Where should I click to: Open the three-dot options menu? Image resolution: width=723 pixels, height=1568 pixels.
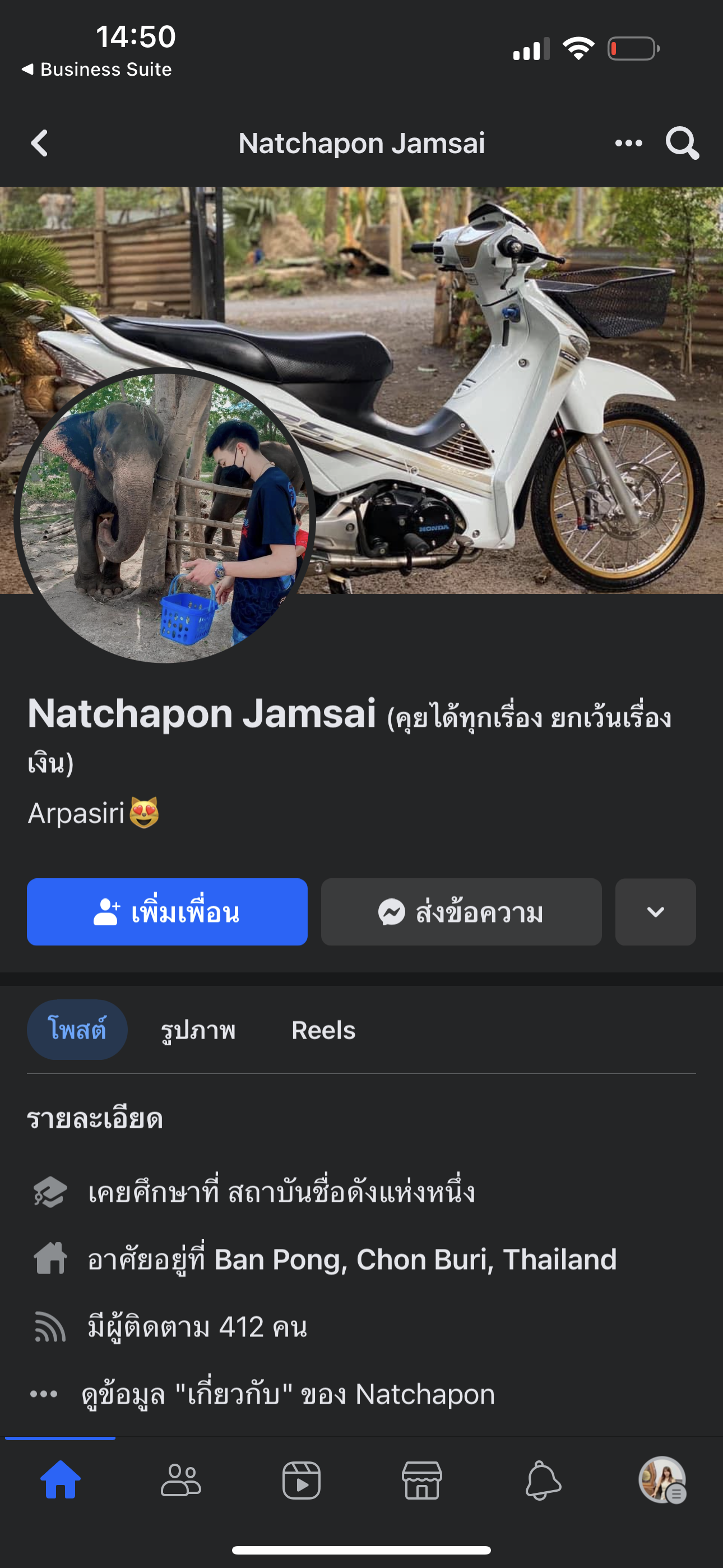(628, 144)
